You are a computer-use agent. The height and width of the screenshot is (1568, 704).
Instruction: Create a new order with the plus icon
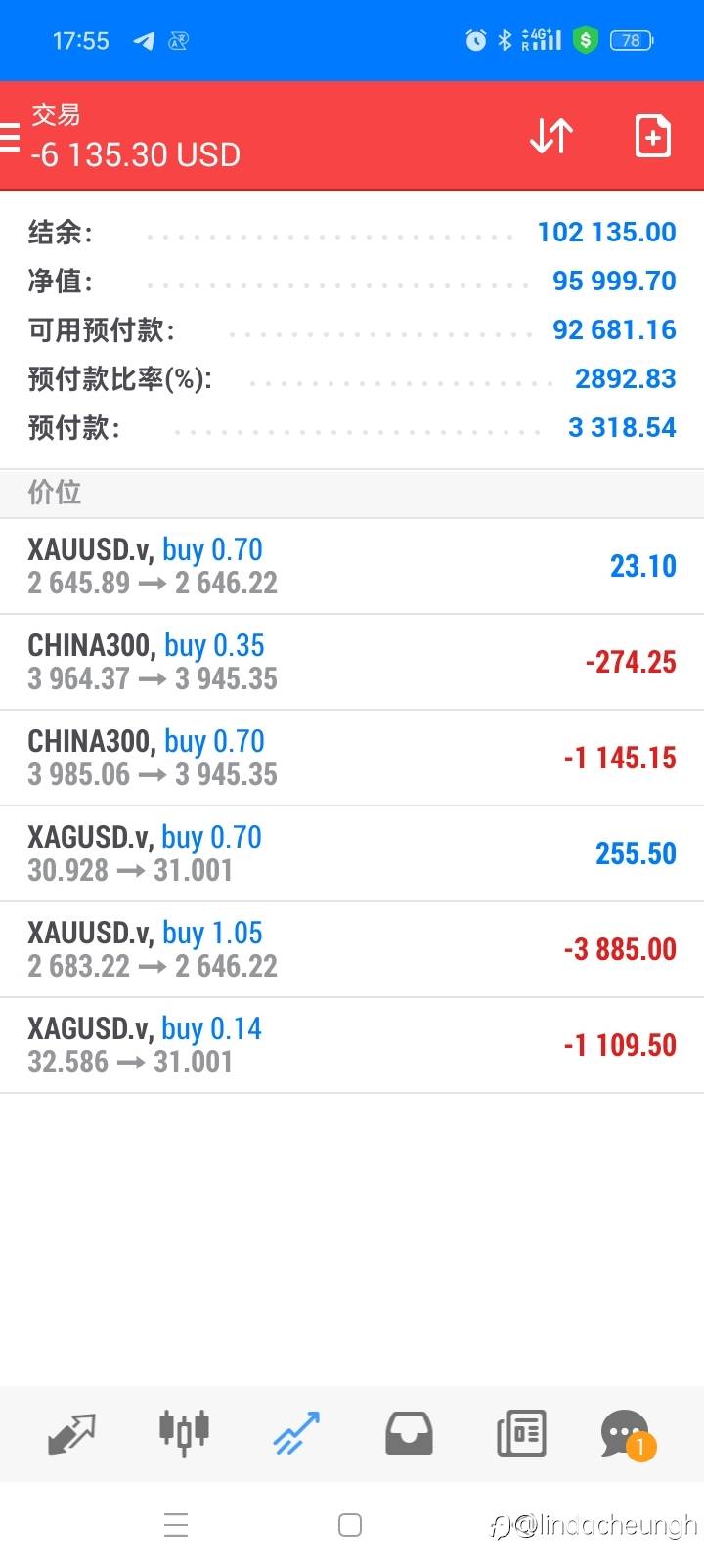(652, 136)
